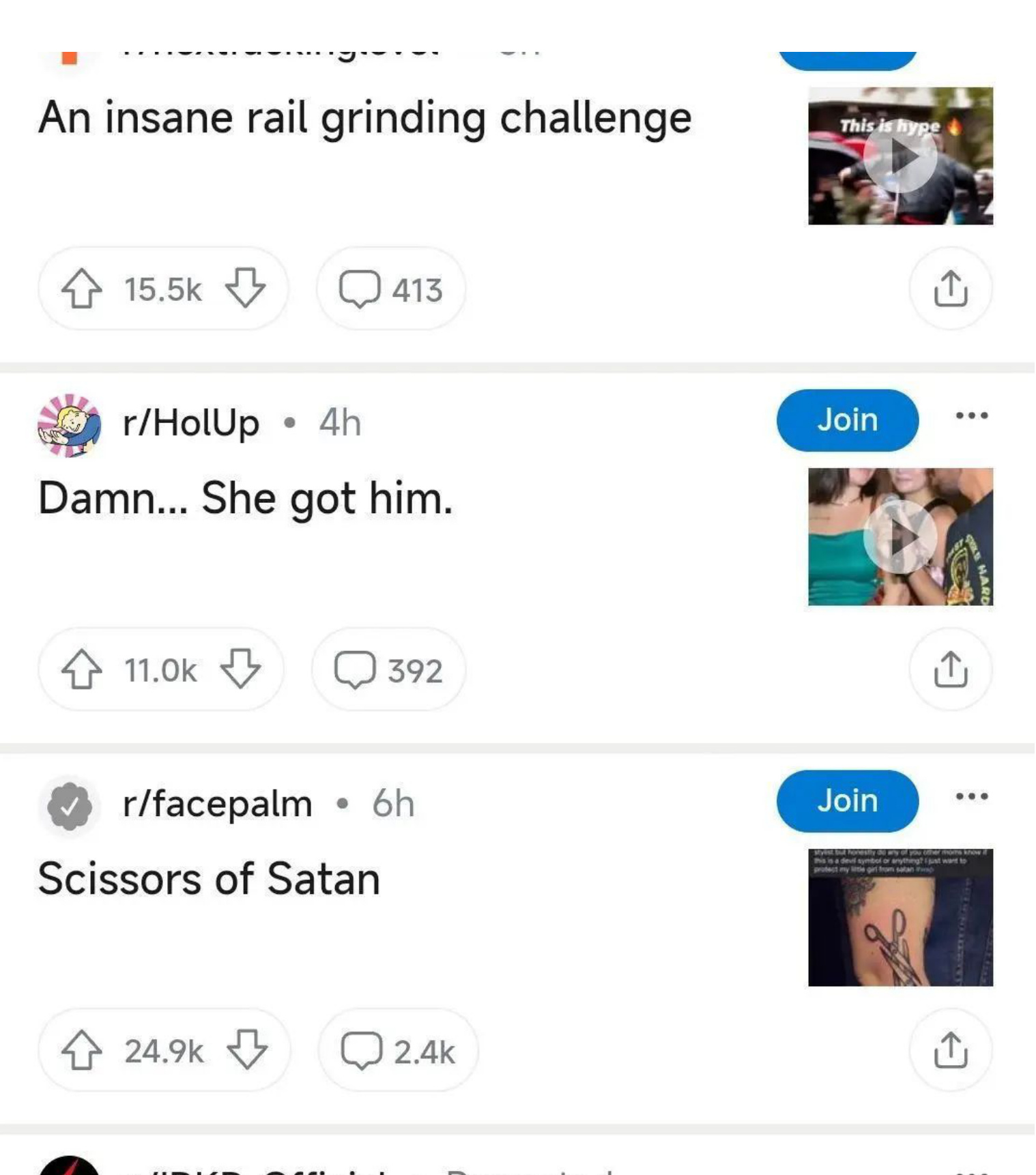
Task: Play the "Damn... She got him." video
Action: (900, 537)
